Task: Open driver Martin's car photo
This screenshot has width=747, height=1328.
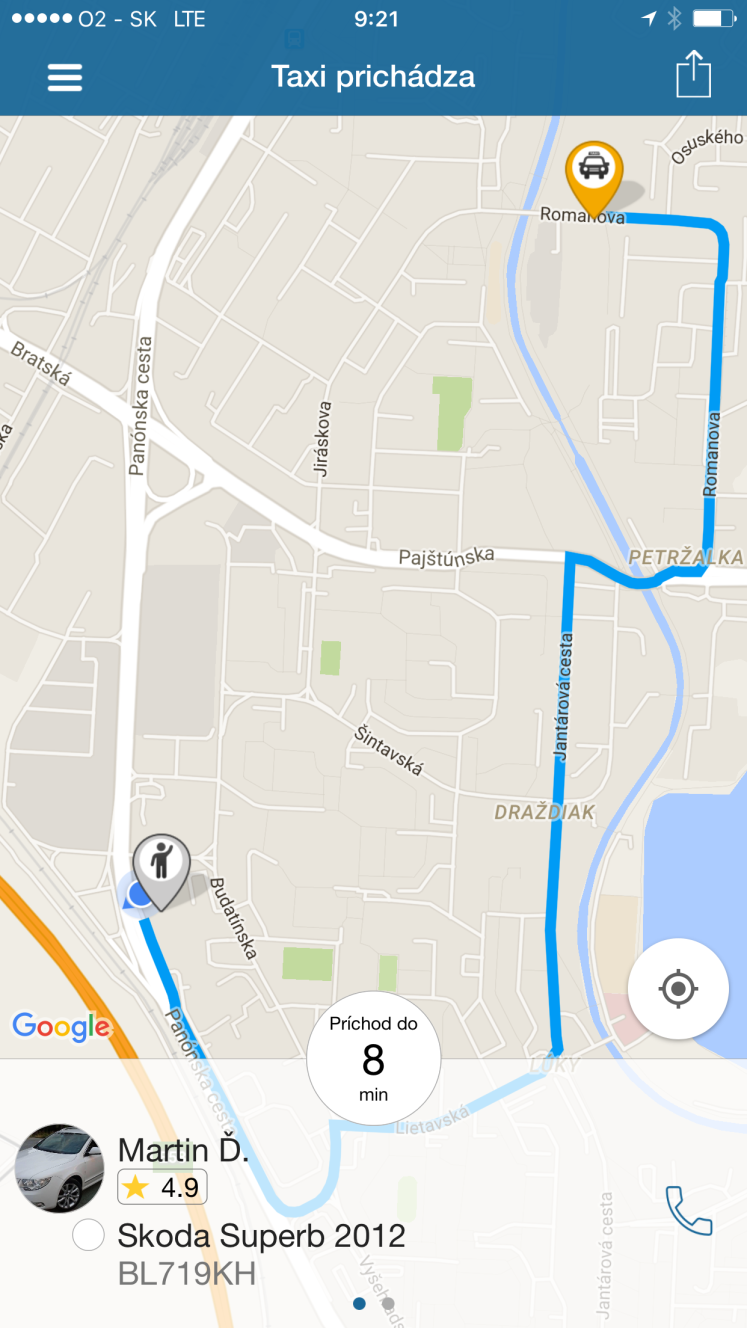Action: pos(59,1168)
